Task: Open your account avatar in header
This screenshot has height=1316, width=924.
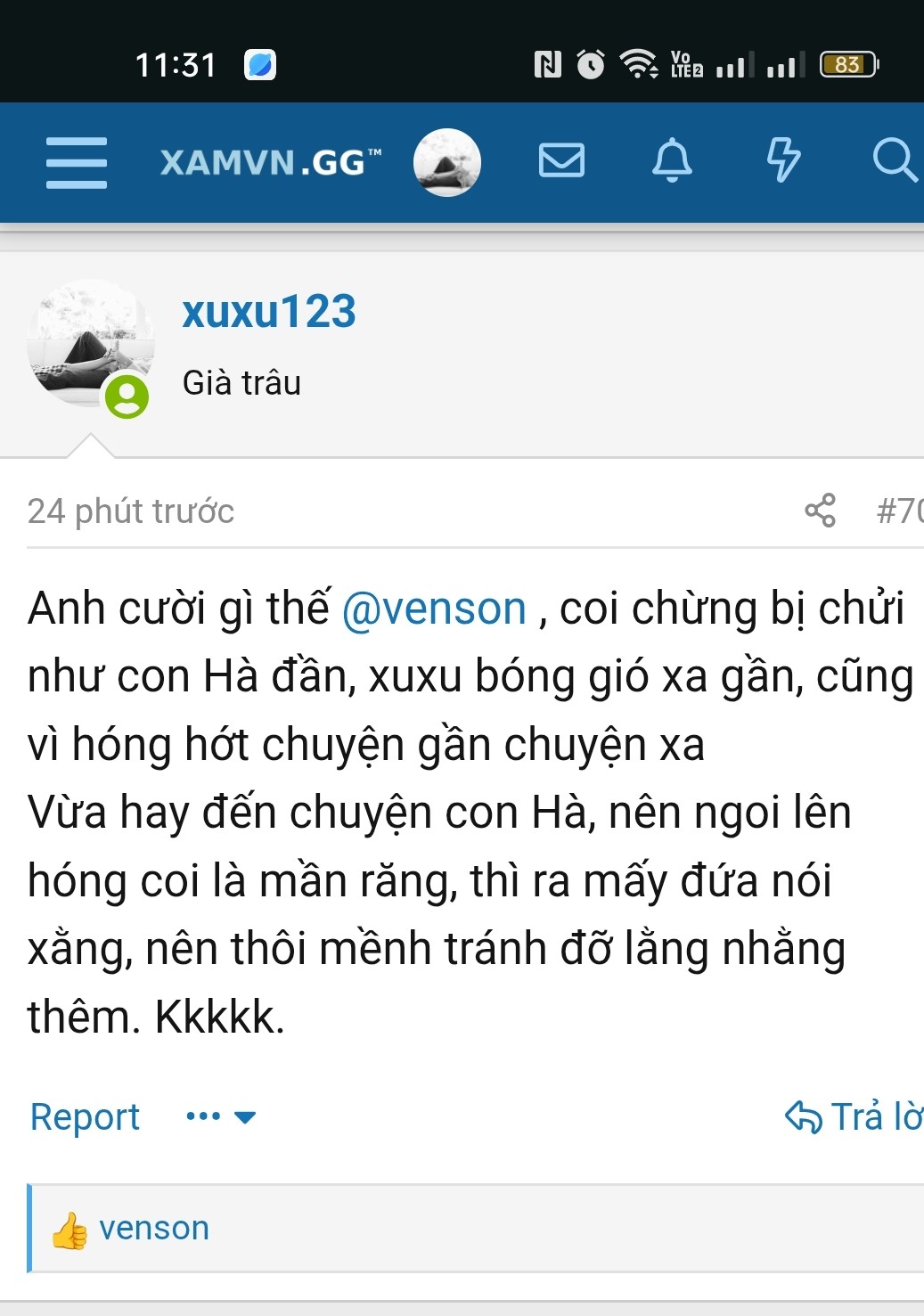Action: click(x=447, y=162)
